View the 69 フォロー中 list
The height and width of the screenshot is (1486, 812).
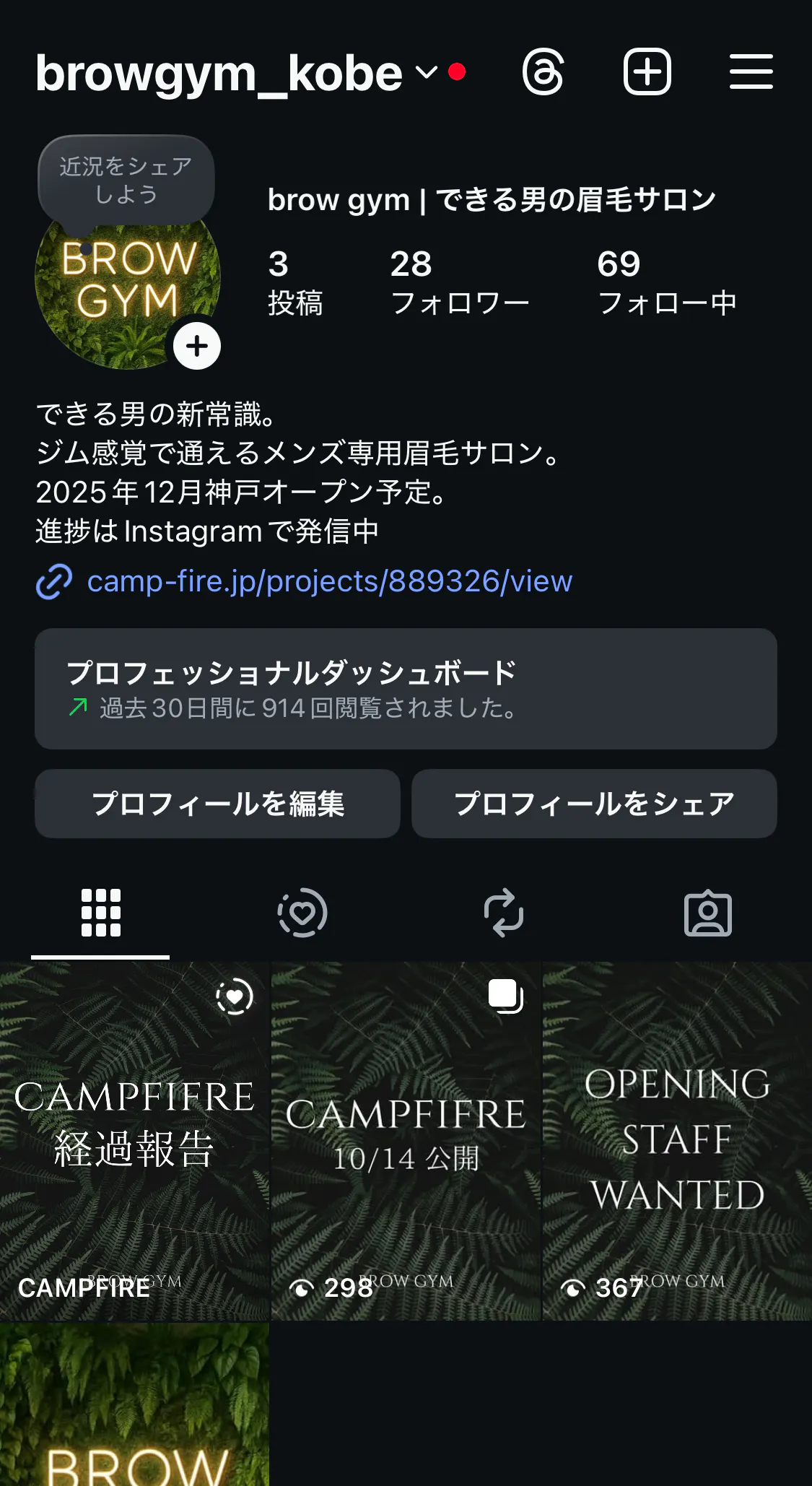(x=666, y=282)
